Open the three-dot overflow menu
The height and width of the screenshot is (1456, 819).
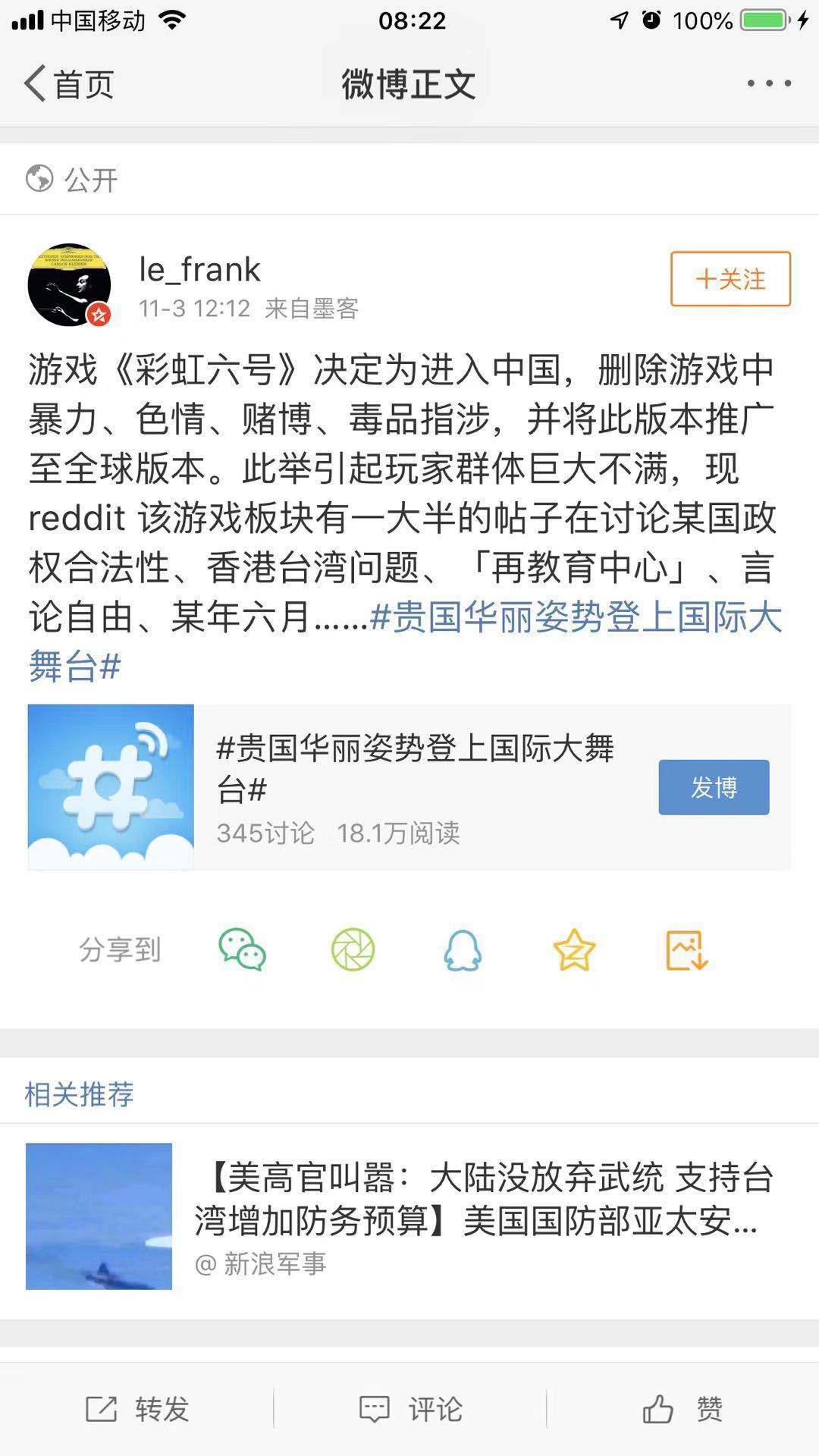pos(769,83)
